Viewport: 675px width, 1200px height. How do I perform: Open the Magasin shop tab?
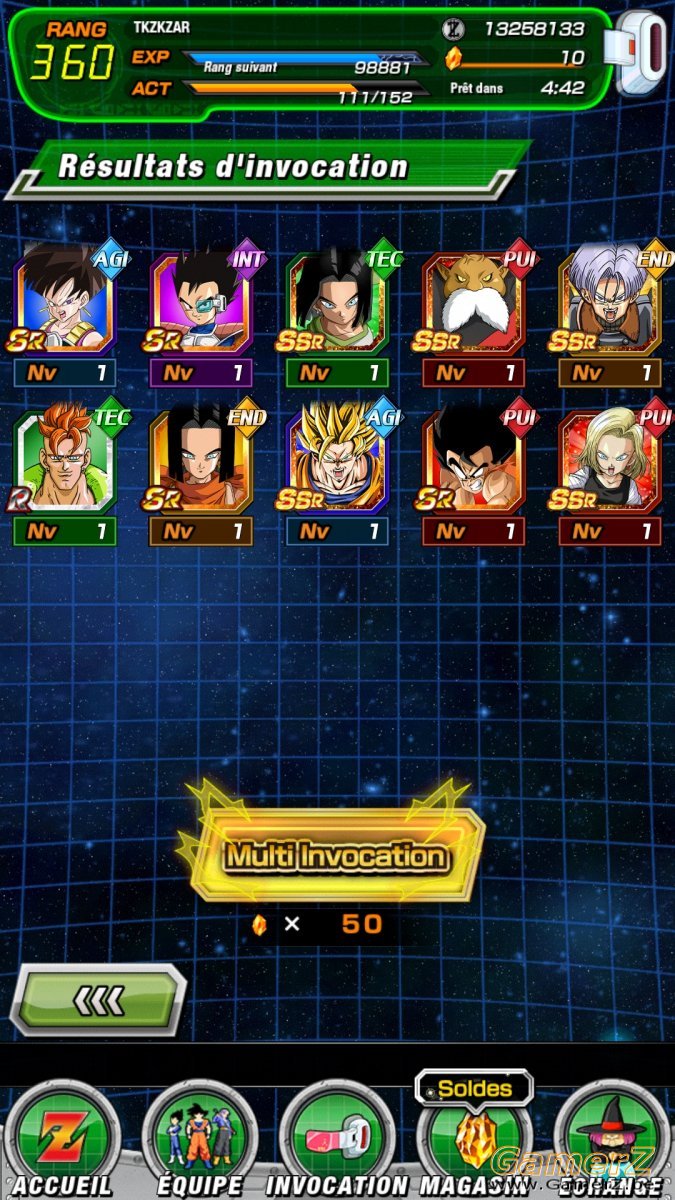(474, 1140)
